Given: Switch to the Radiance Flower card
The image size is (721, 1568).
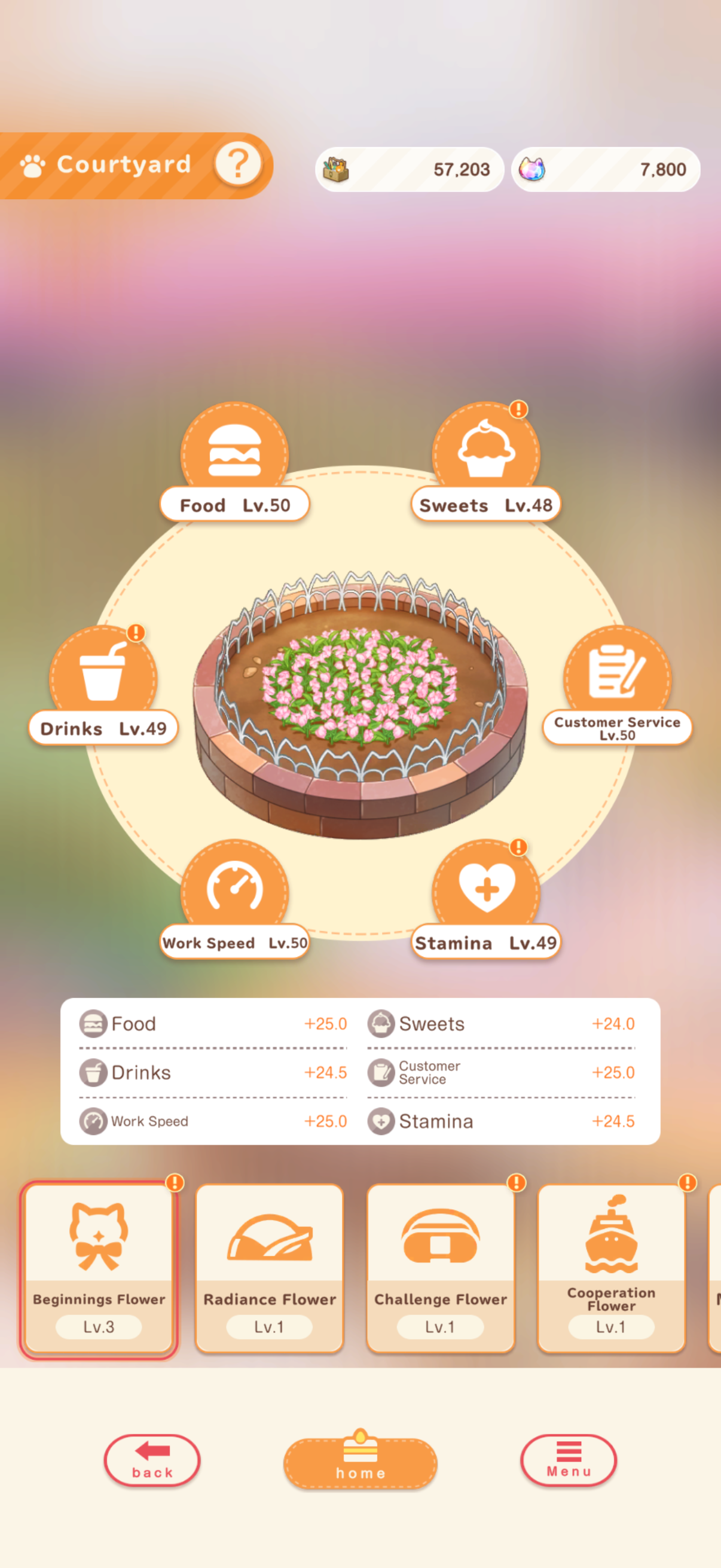Looking at the screenshot, I should point(270,1269).
